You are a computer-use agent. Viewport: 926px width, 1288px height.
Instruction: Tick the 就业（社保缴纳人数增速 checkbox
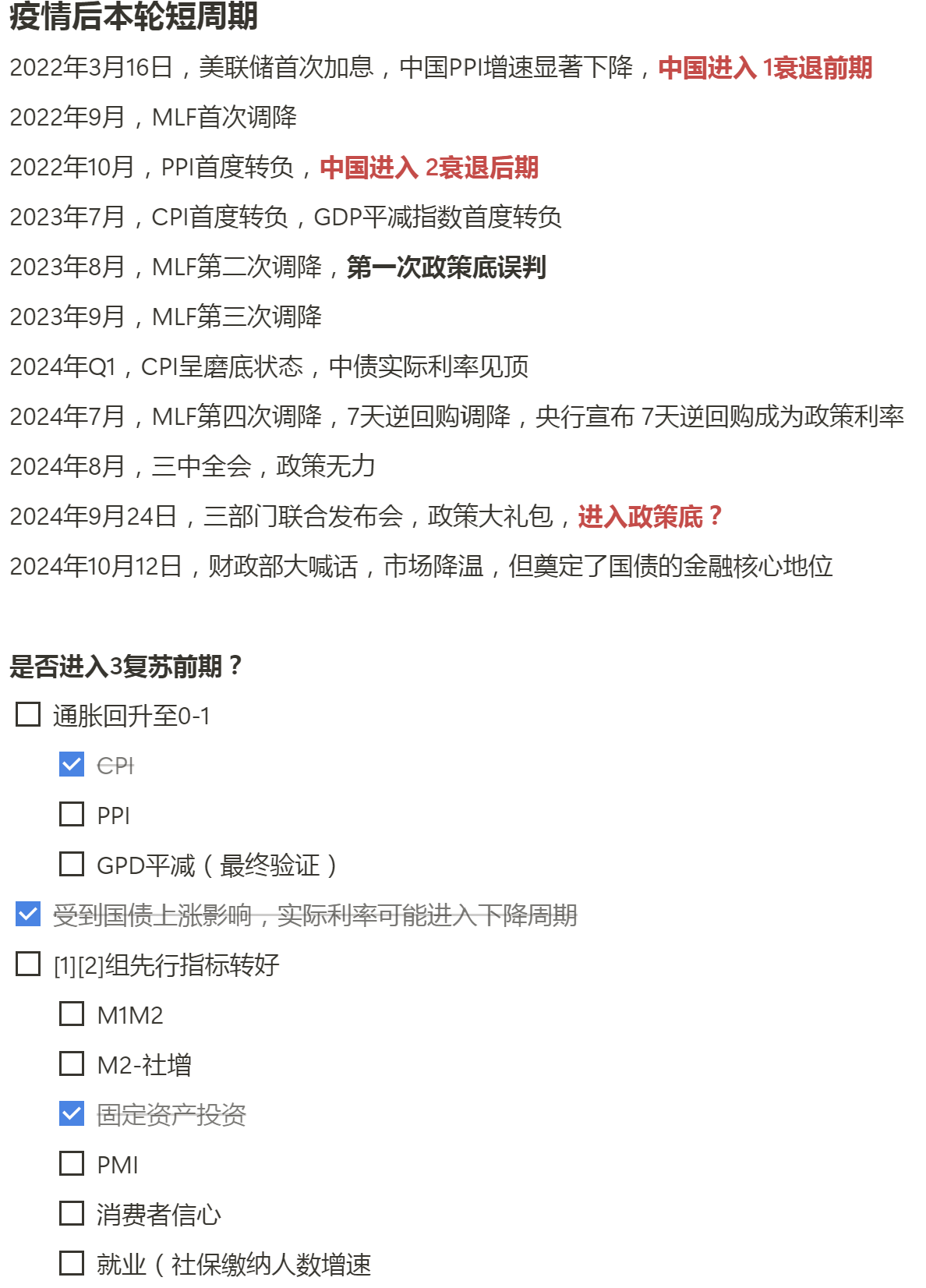coord(72,1263)
